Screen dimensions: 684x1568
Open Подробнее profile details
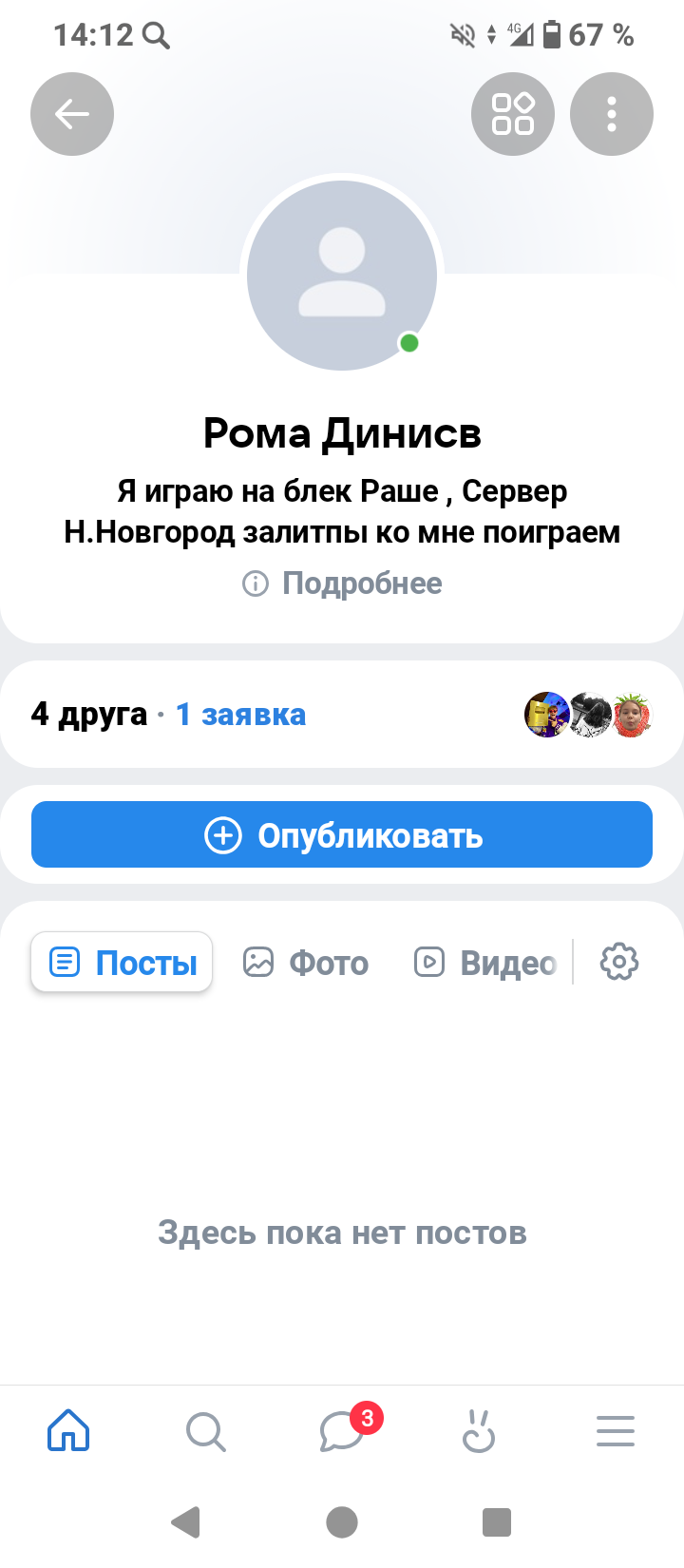[x=343, y=583]
